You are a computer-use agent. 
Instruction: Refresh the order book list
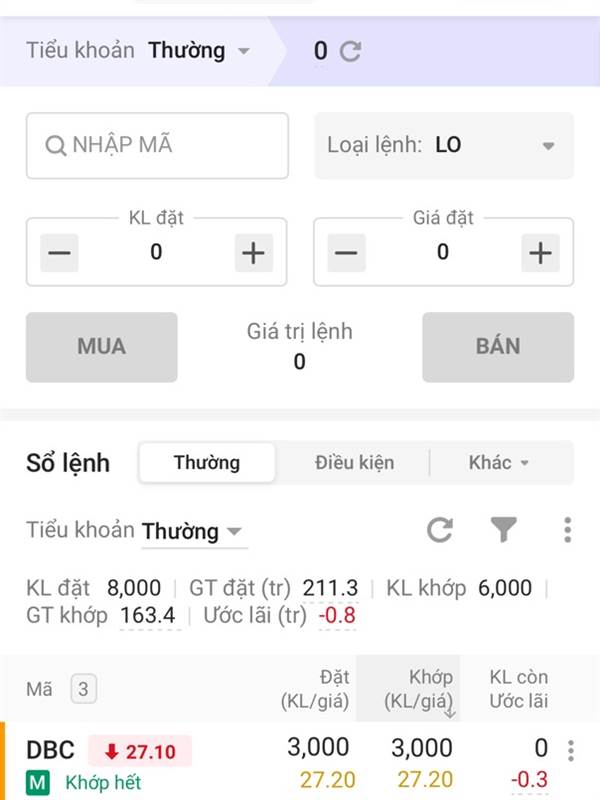[440, 530]
